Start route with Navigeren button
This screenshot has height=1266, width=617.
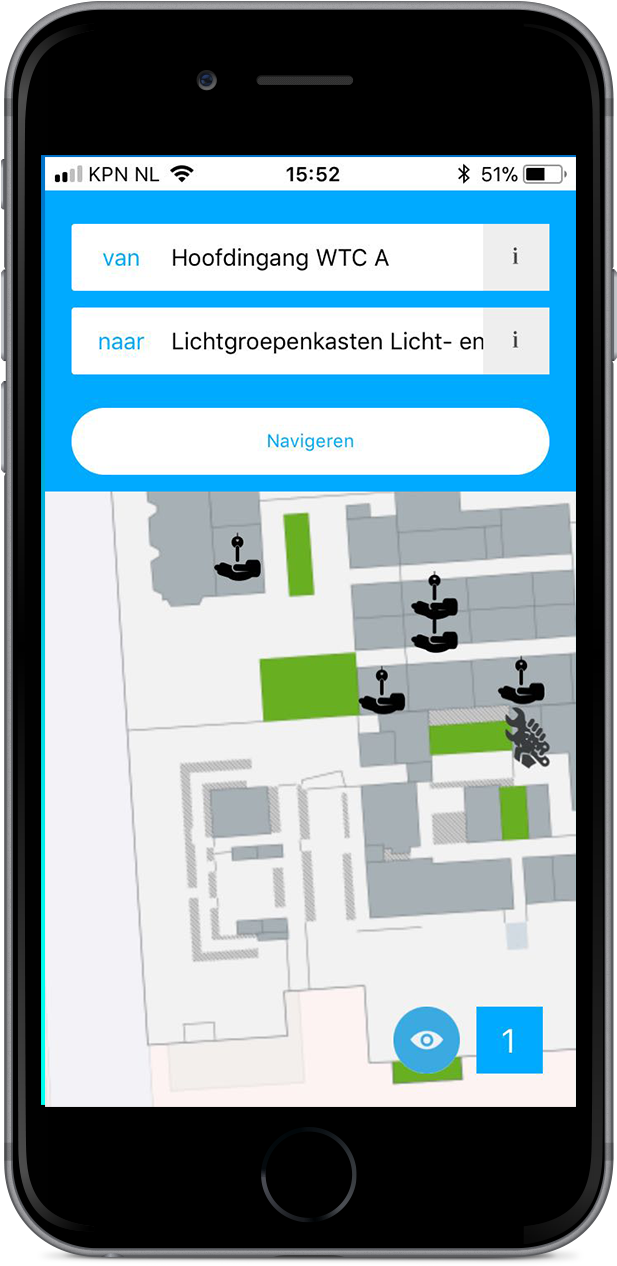point(310,441)
